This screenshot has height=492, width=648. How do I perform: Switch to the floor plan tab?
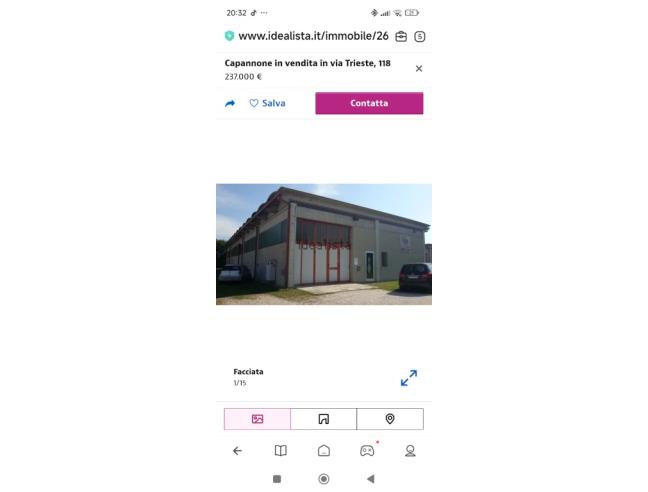pyautogui.click(x=323, y=419)
